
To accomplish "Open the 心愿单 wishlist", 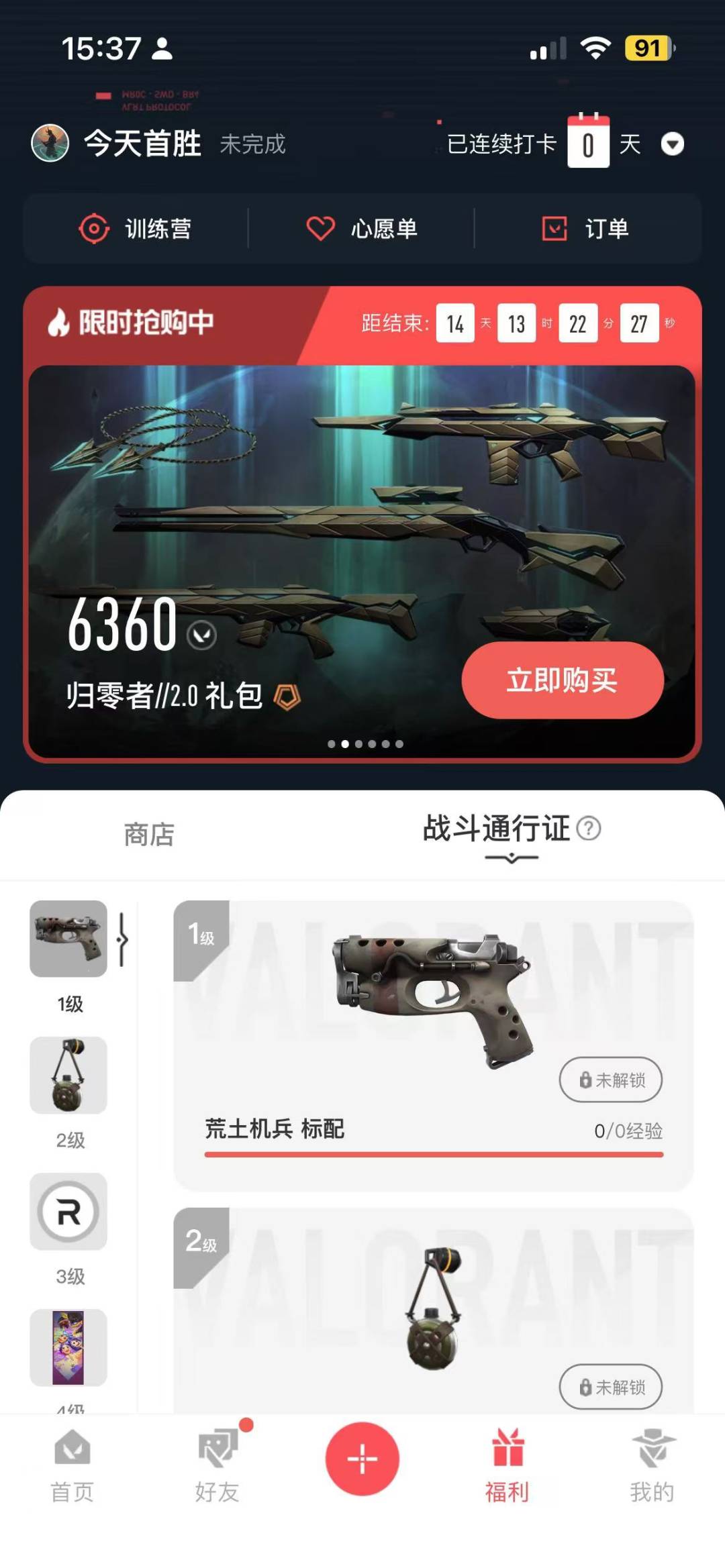I will pos(362,229).
